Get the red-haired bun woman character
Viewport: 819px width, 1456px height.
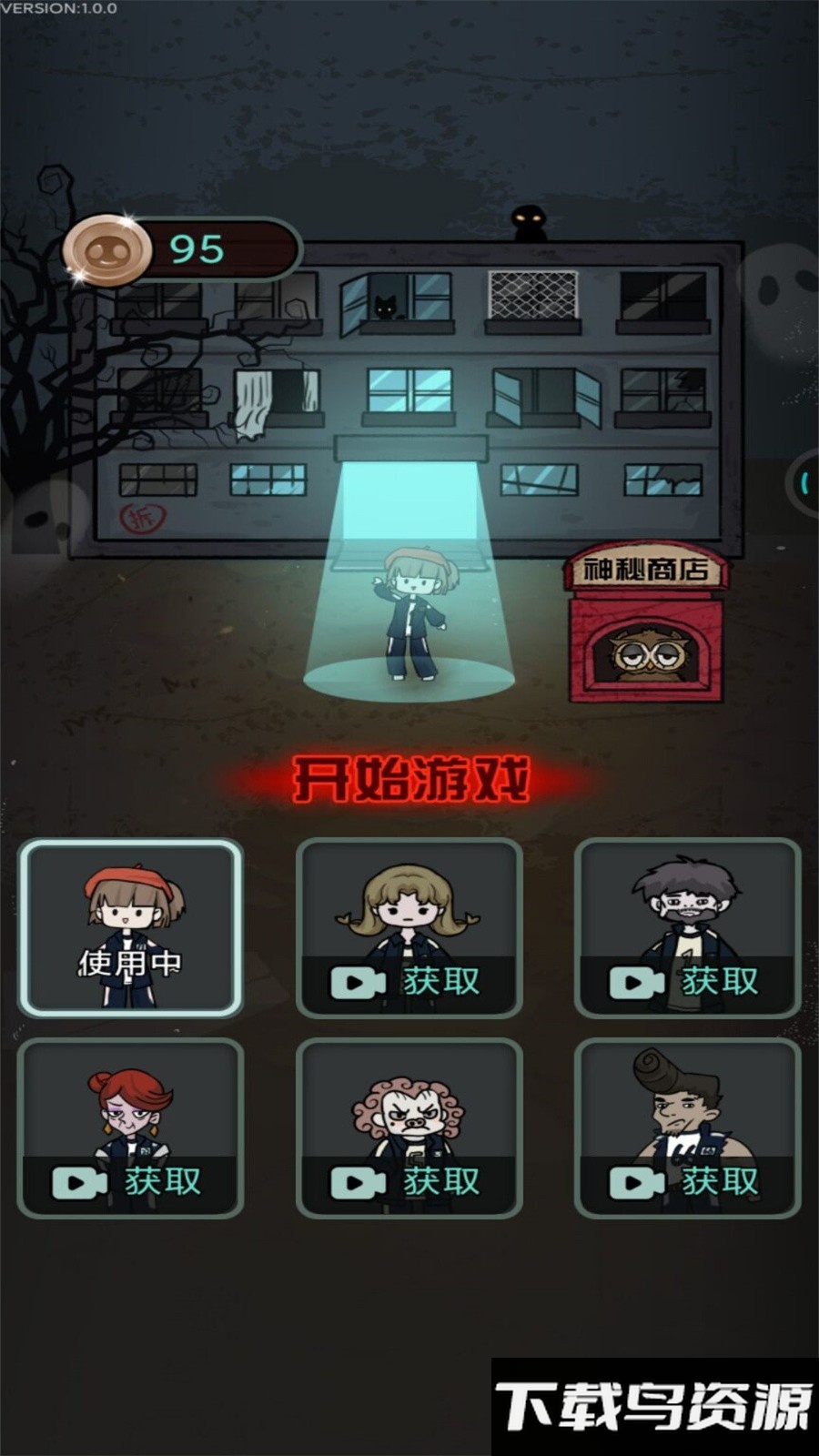(131, 1180)
